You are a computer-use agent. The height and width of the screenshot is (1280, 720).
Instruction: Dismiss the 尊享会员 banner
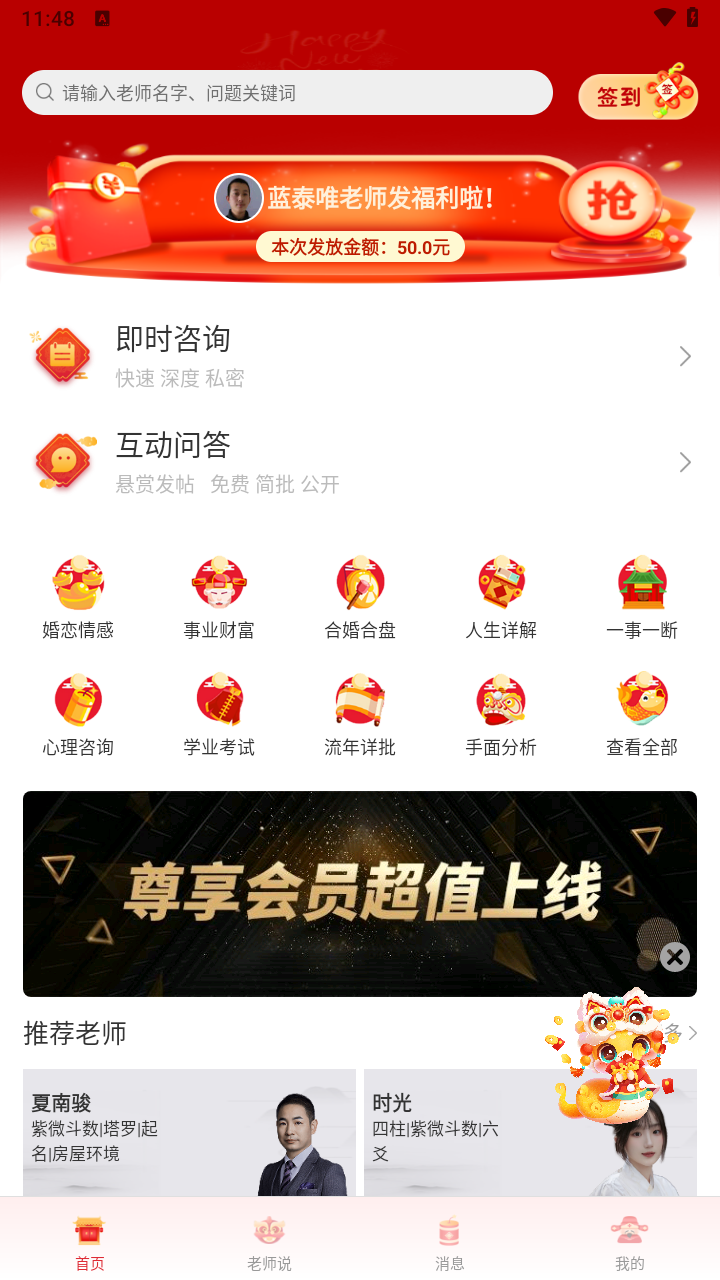click(x=675, y=956)
